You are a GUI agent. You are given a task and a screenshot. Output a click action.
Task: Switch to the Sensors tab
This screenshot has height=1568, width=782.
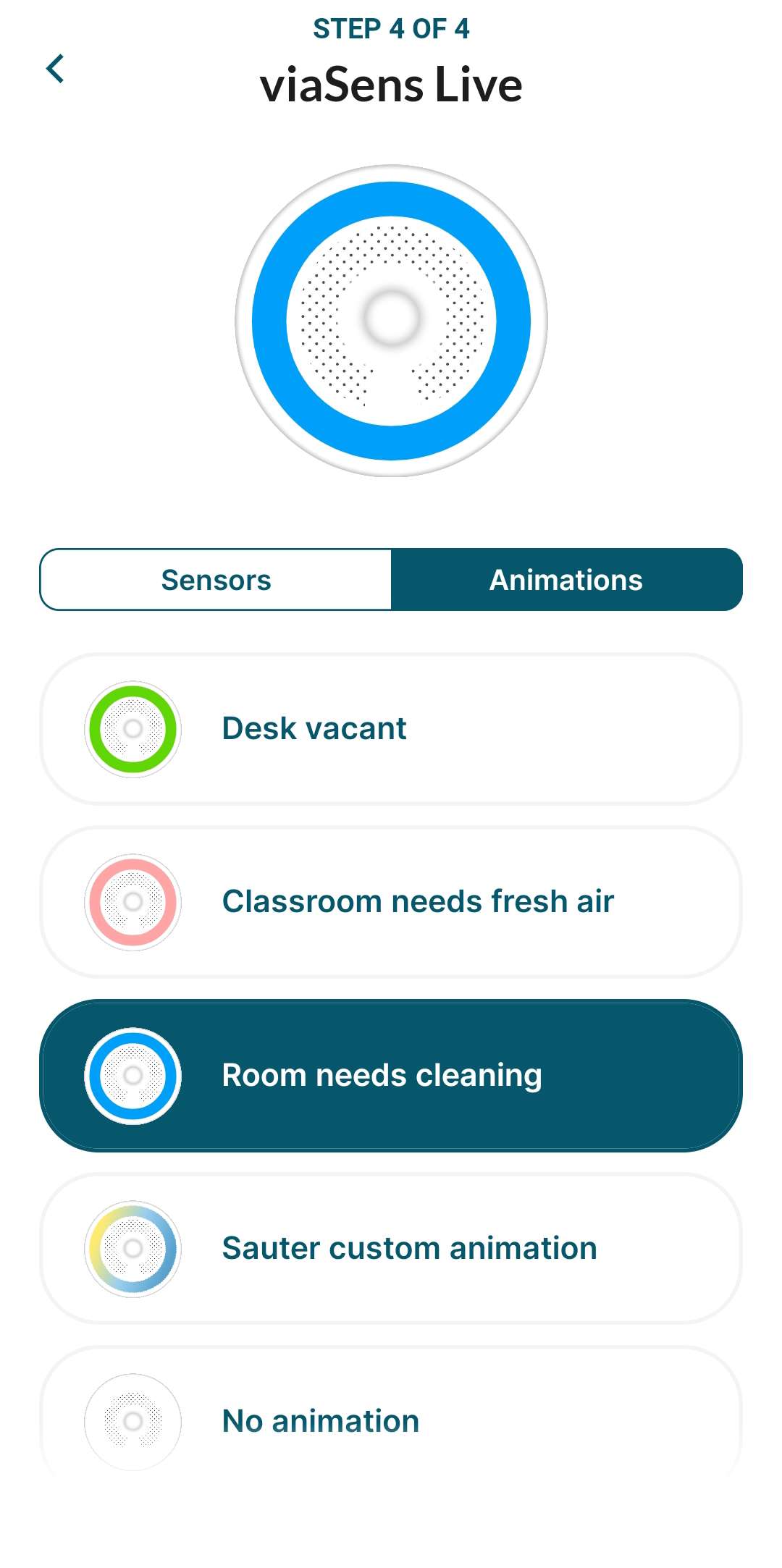[x=216, y=580]
